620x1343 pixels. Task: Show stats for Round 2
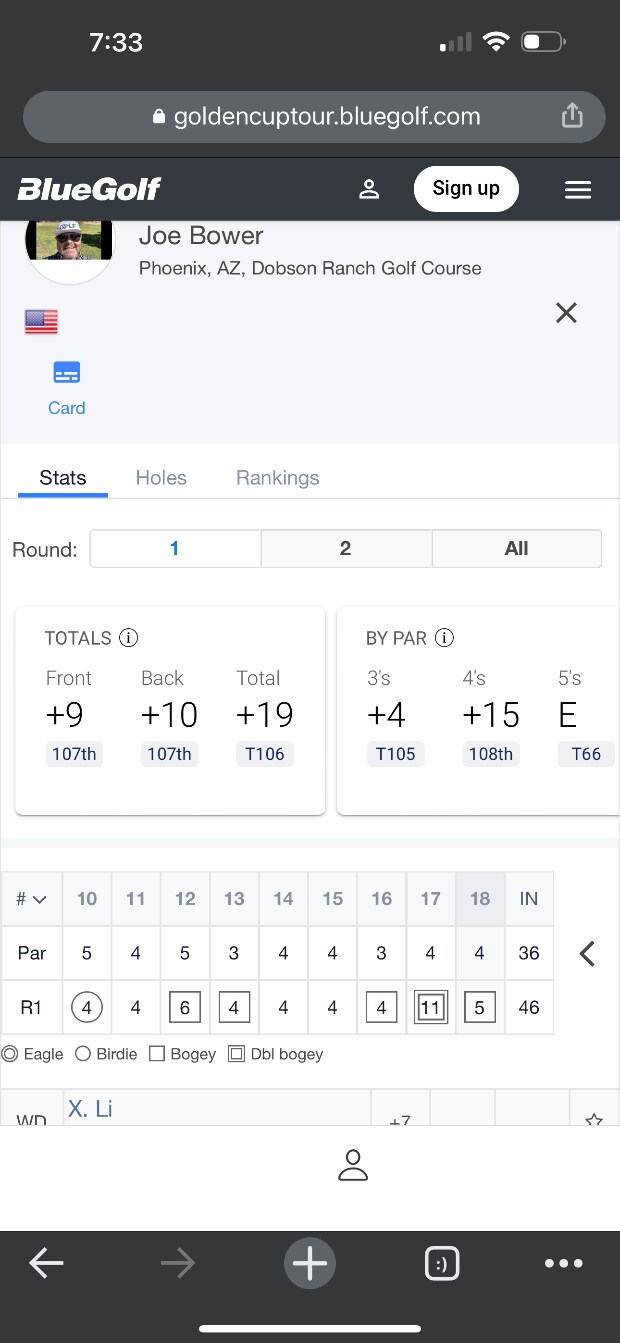pyautogui.click(x=345, y=549)
